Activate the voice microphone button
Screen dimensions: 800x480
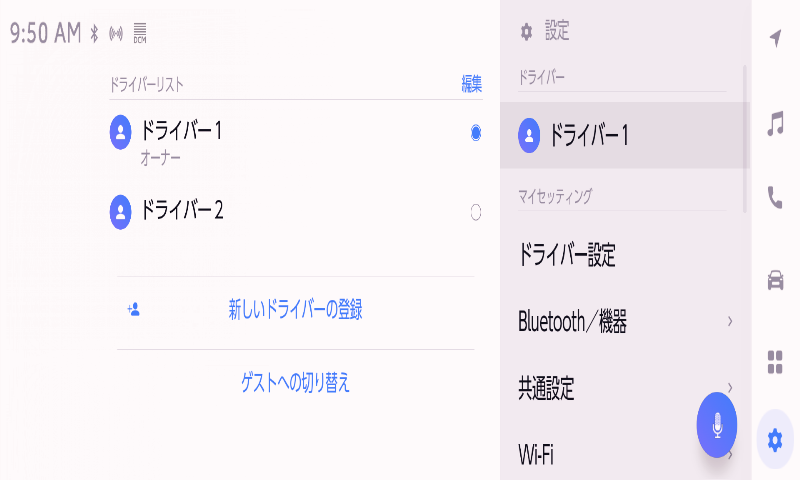click(717, 425)
